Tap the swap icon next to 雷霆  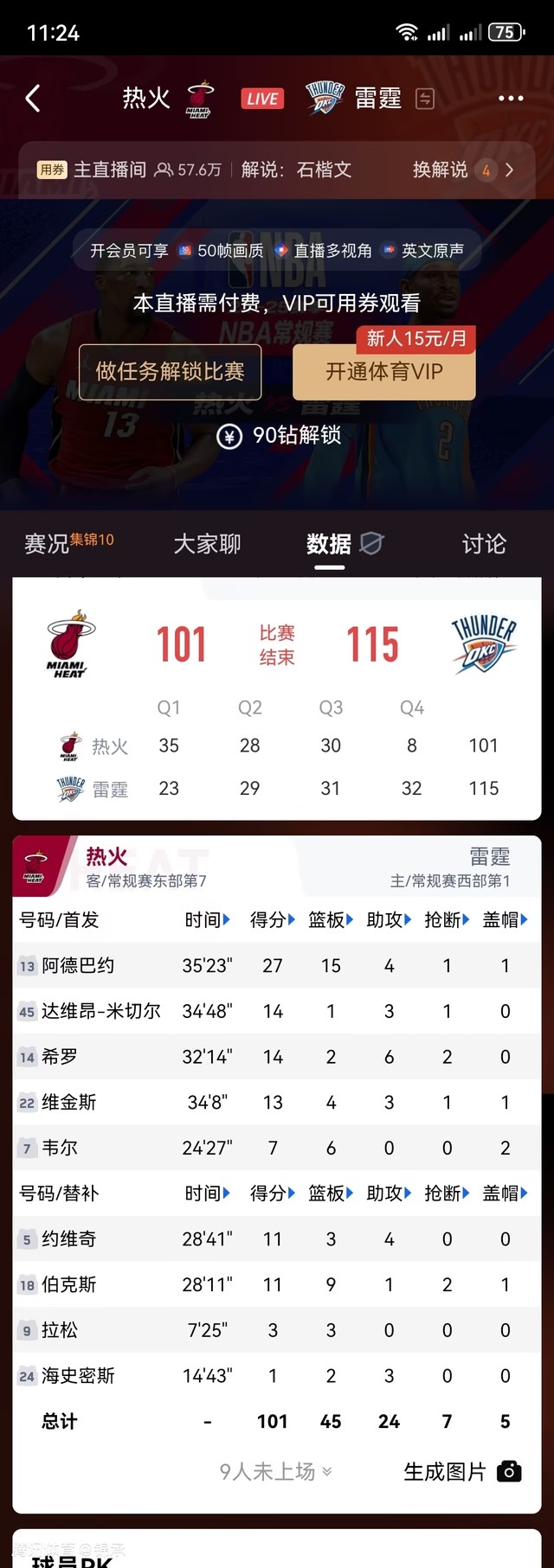click(425, 99)
